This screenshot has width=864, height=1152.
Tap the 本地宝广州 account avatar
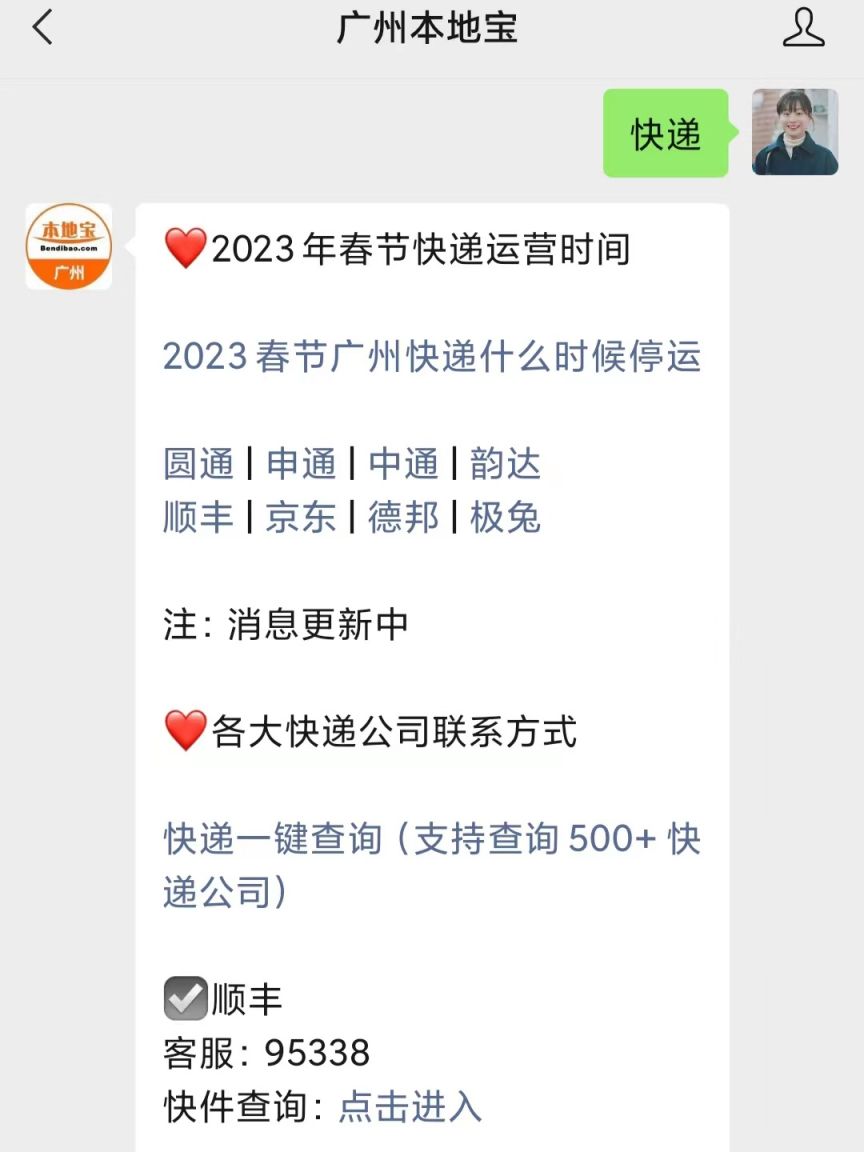point(68,245)
